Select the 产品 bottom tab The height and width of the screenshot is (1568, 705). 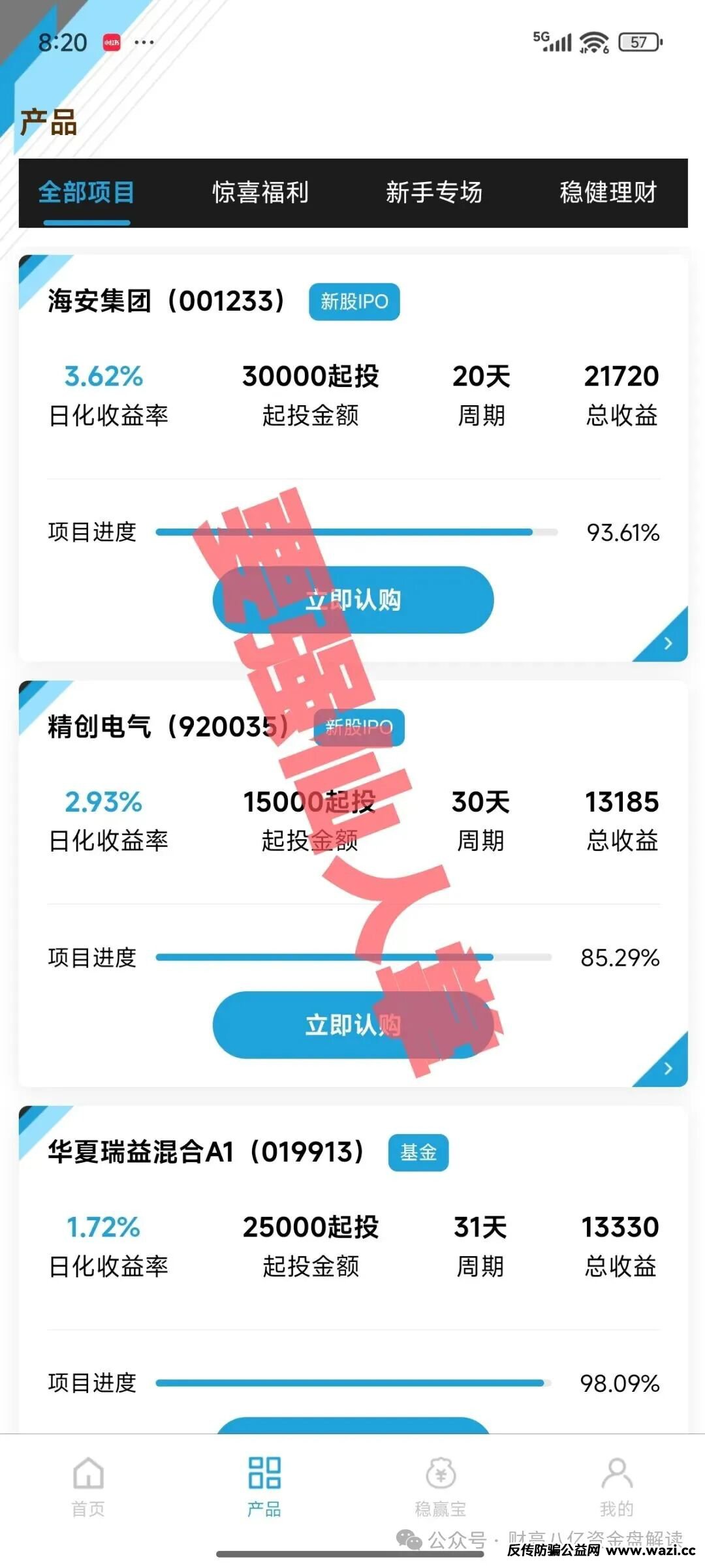coord(264,1485)
